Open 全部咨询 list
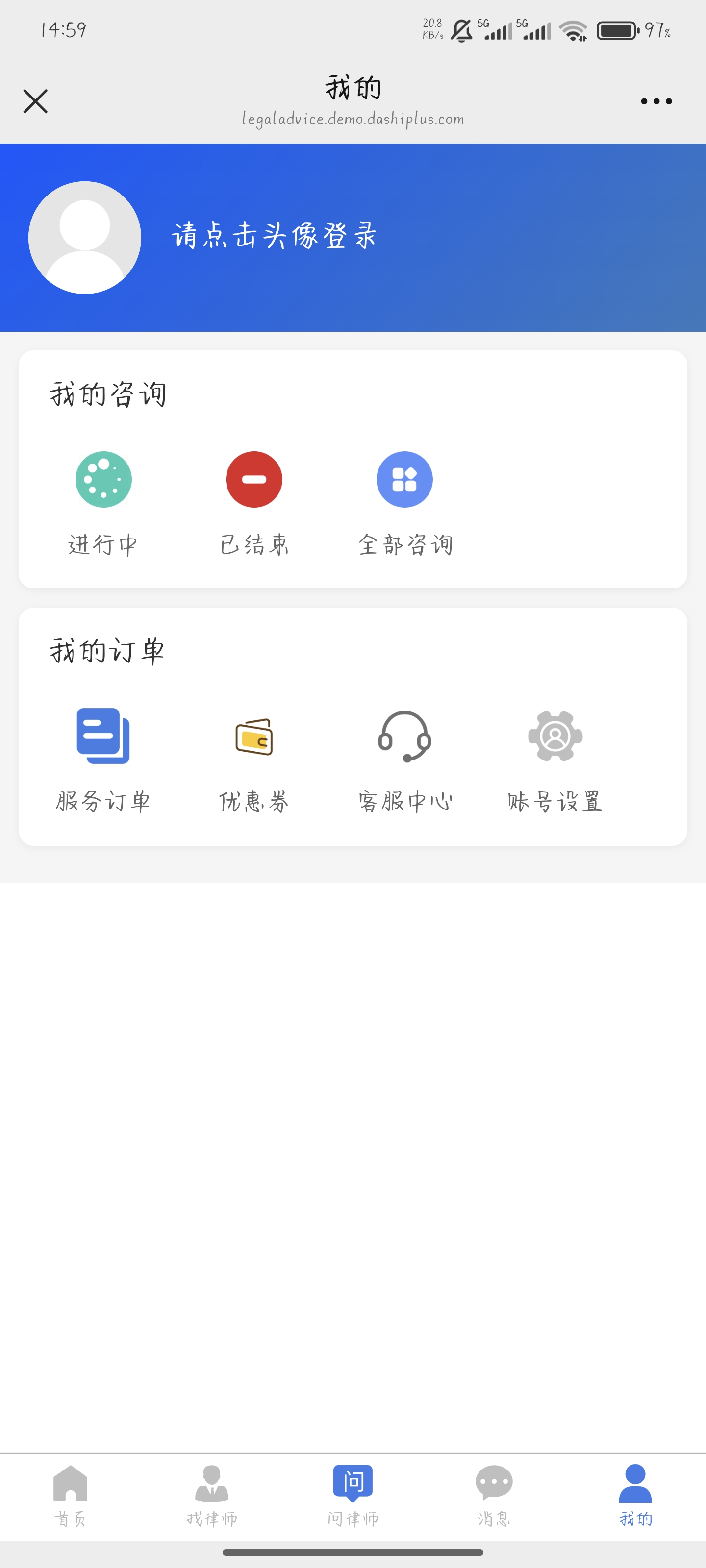Viewport: 706px width, 1568px height. click(x=404, y=504)
